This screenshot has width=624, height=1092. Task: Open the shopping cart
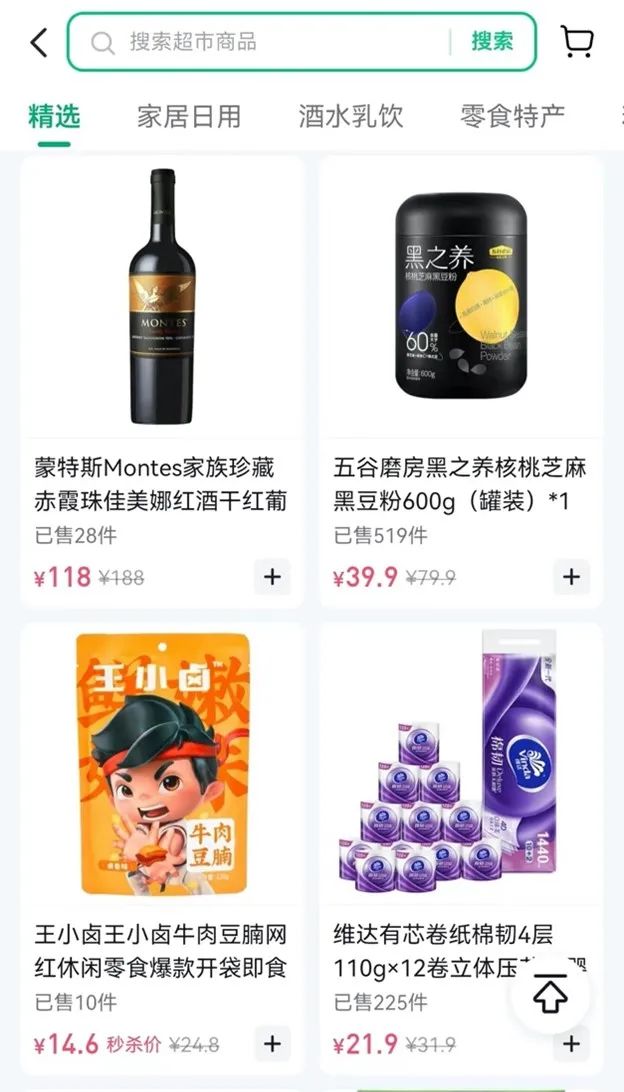tap(578, 42)
